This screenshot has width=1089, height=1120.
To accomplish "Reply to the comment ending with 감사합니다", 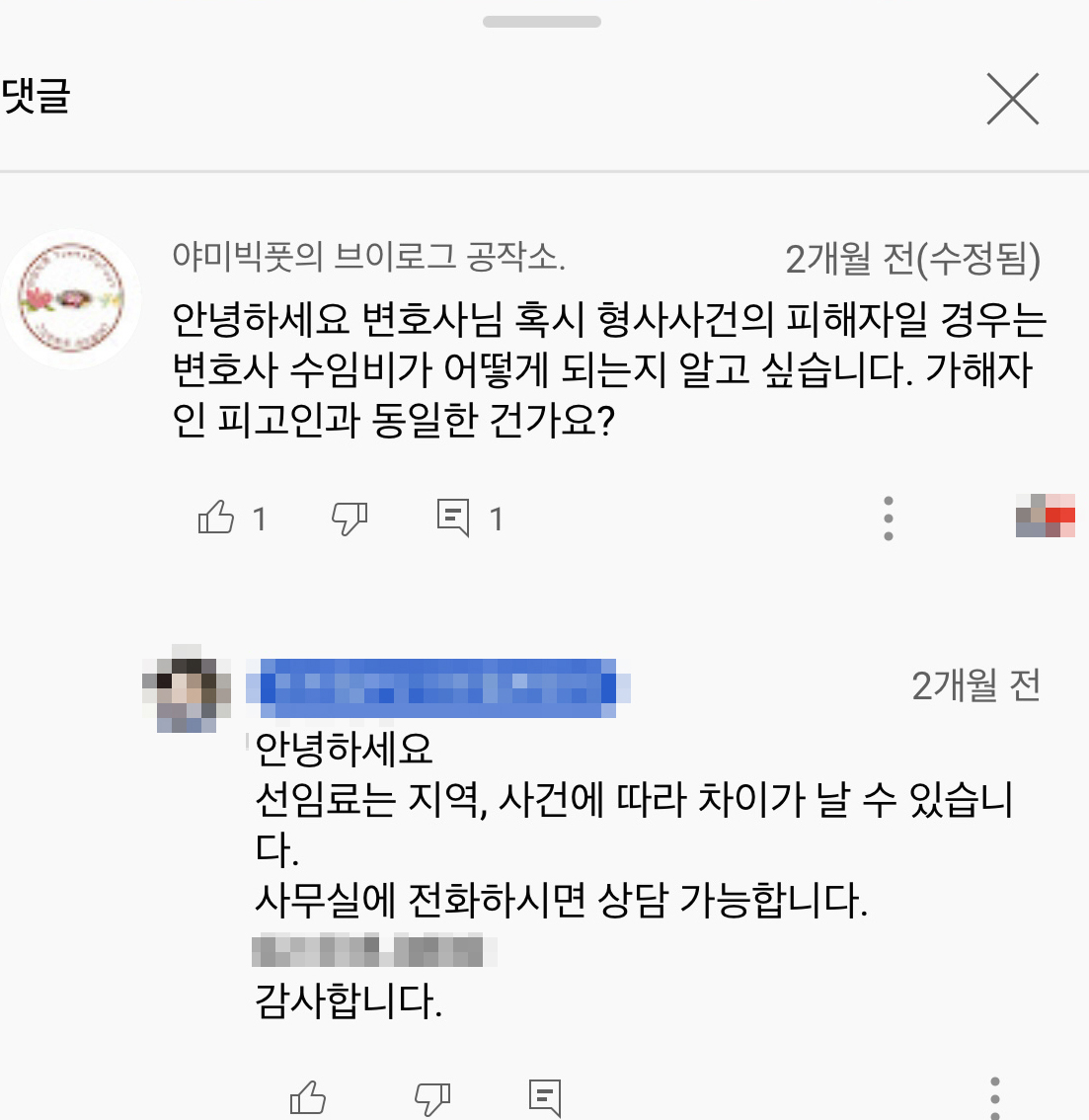I will coord(545,1097).
